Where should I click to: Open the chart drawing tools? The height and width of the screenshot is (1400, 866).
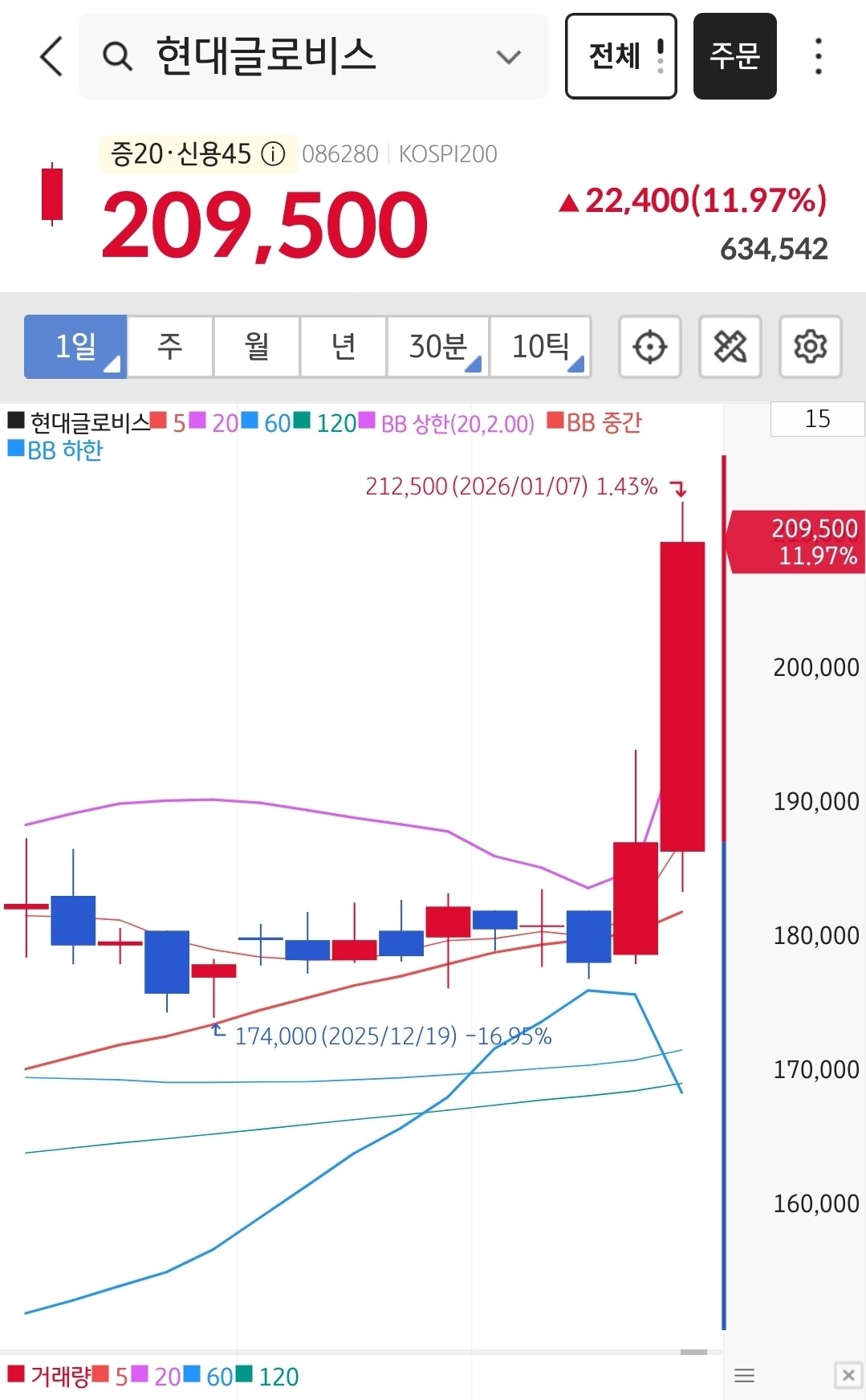click(730, 347)
